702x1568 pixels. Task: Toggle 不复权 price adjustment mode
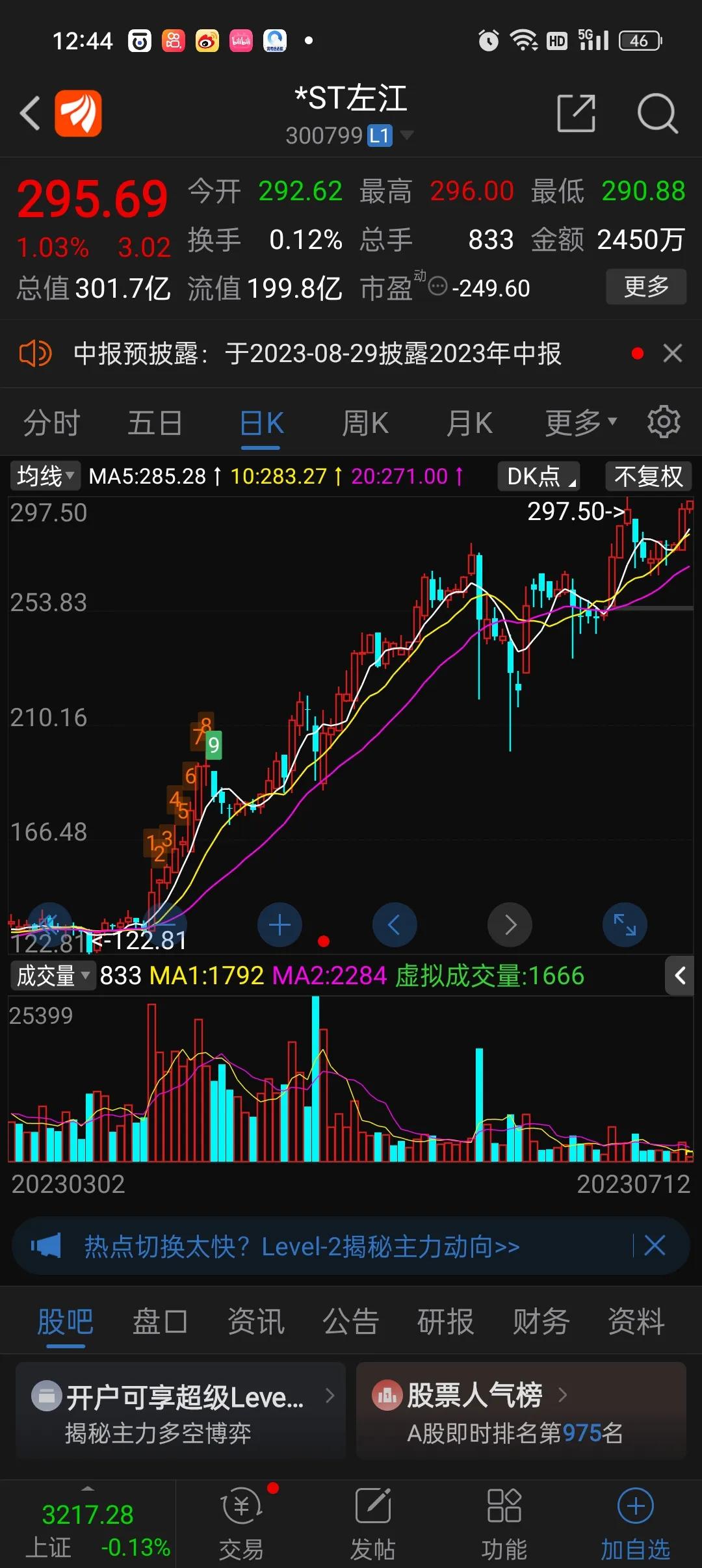point(647,477)
